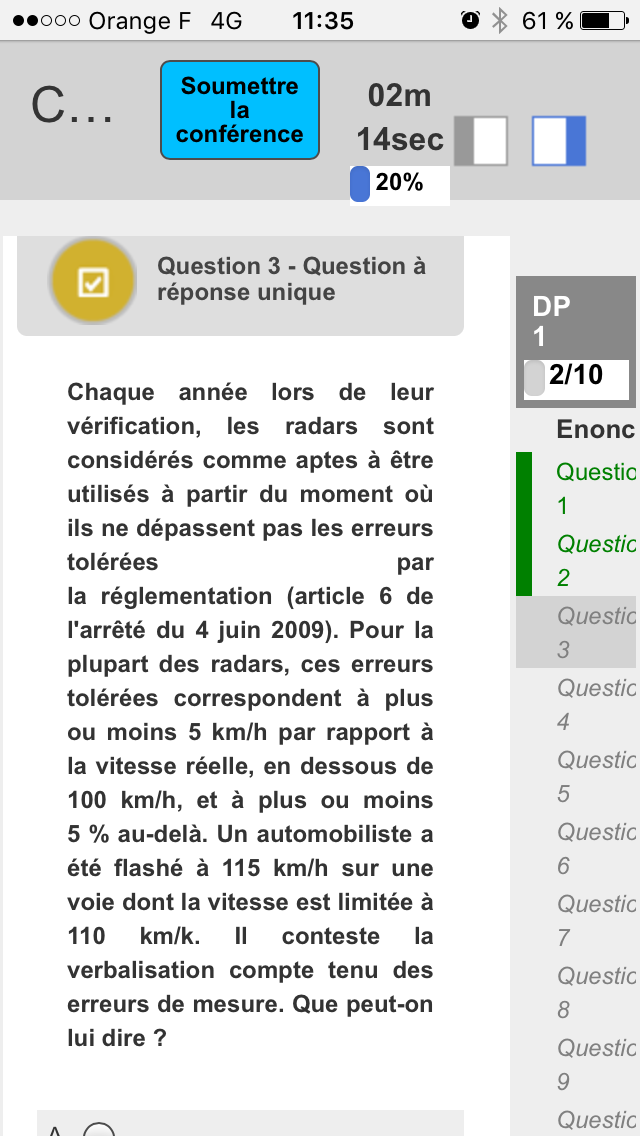Jump to Question 5 in the sidebar
Viewport: 640px width, 1136px height.
pyautogui.click(x=596, y=776)
